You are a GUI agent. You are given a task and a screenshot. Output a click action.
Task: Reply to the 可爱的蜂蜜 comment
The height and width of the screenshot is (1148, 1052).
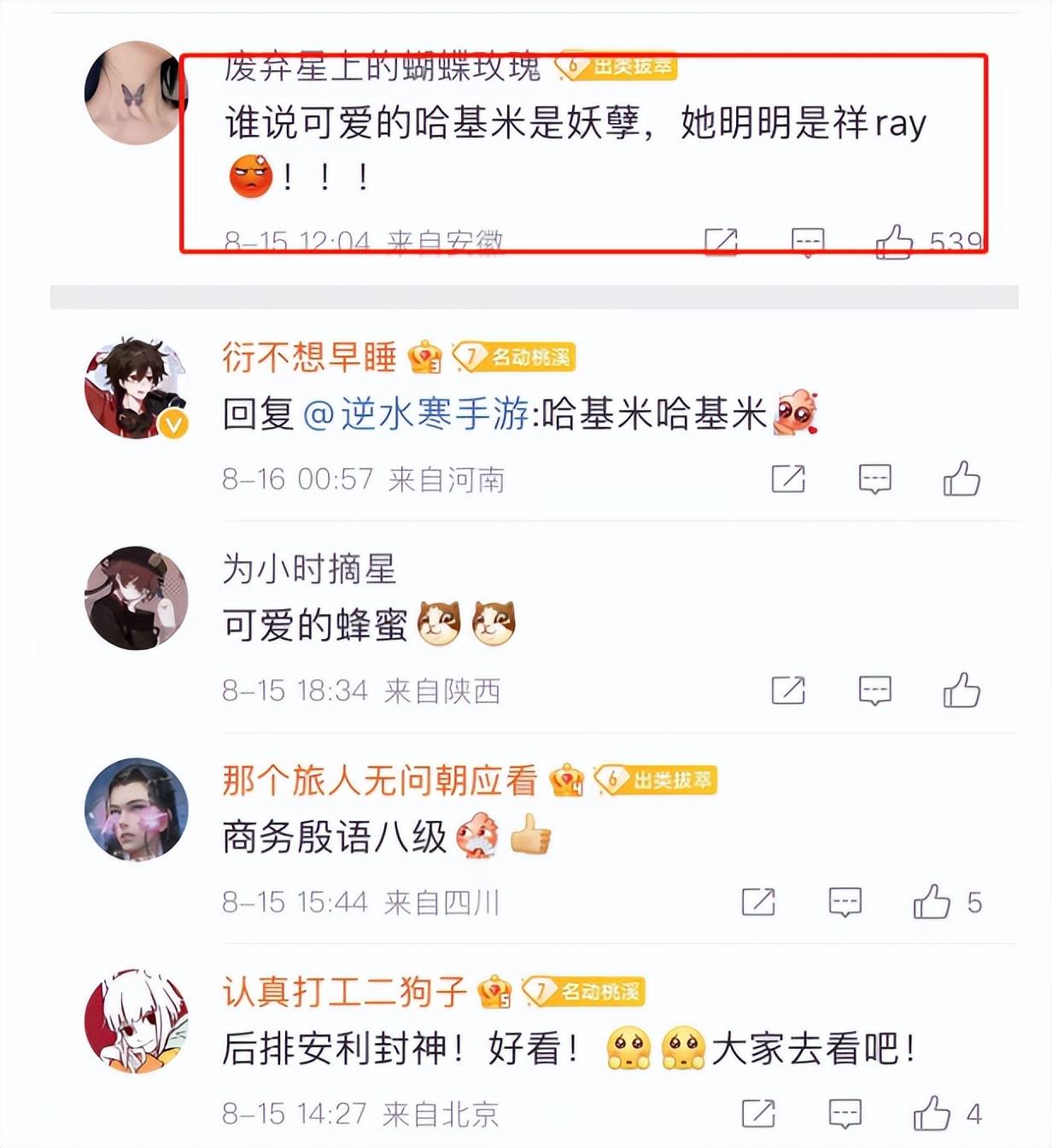pyautogui.click(x=874, y=690)
